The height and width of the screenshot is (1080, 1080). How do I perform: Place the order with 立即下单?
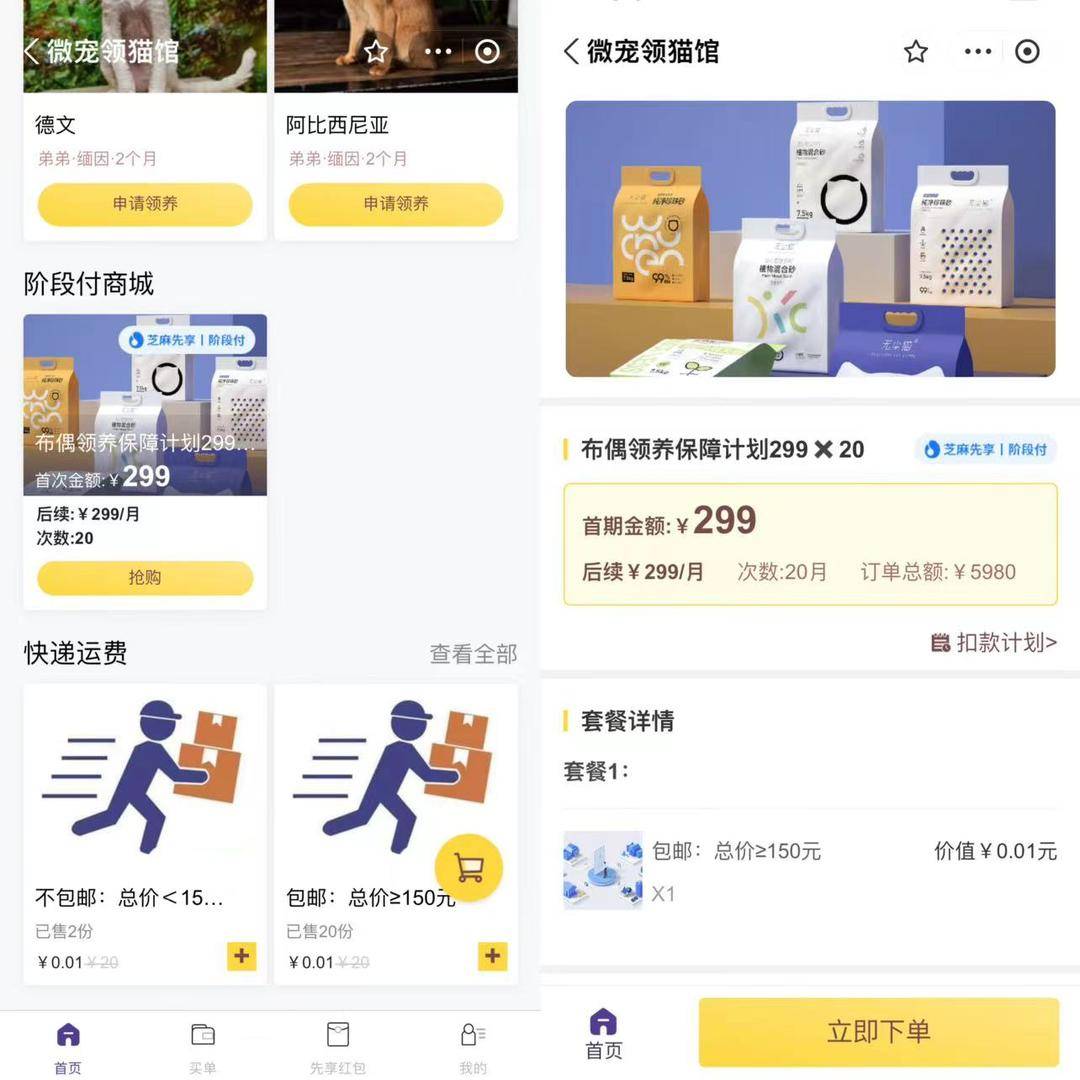878,1032
